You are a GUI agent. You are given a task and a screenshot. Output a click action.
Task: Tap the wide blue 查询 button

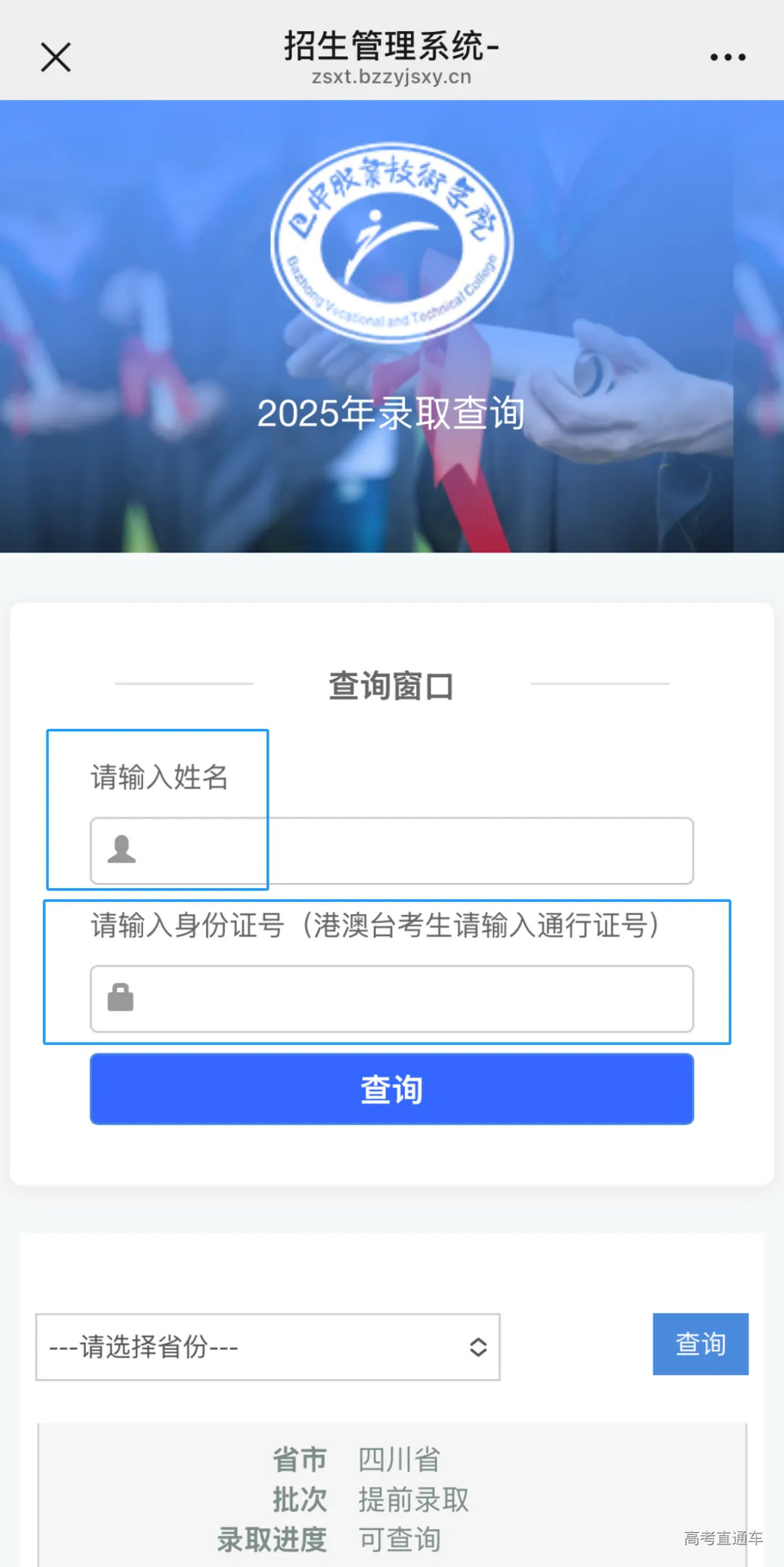pyautogui.click(x=392, y=1089)
